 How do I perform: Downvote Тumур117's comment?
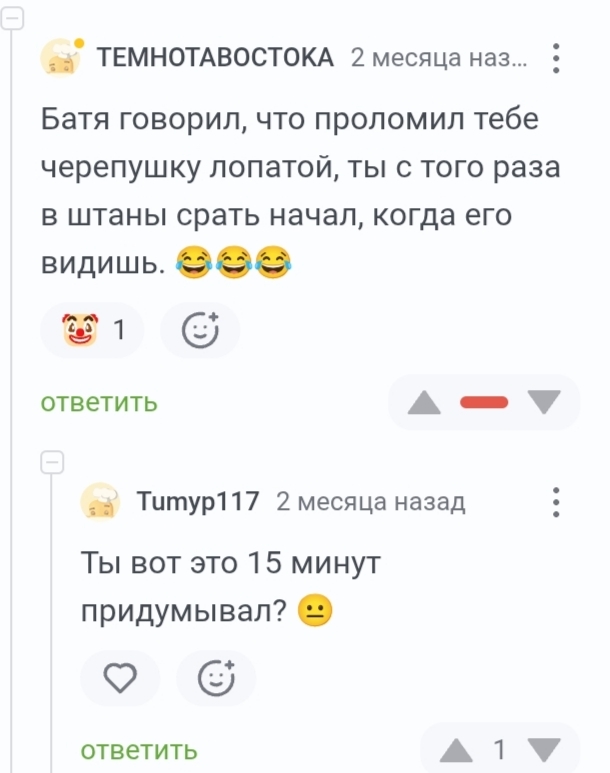pyautogui.click(x=544, y=750)
